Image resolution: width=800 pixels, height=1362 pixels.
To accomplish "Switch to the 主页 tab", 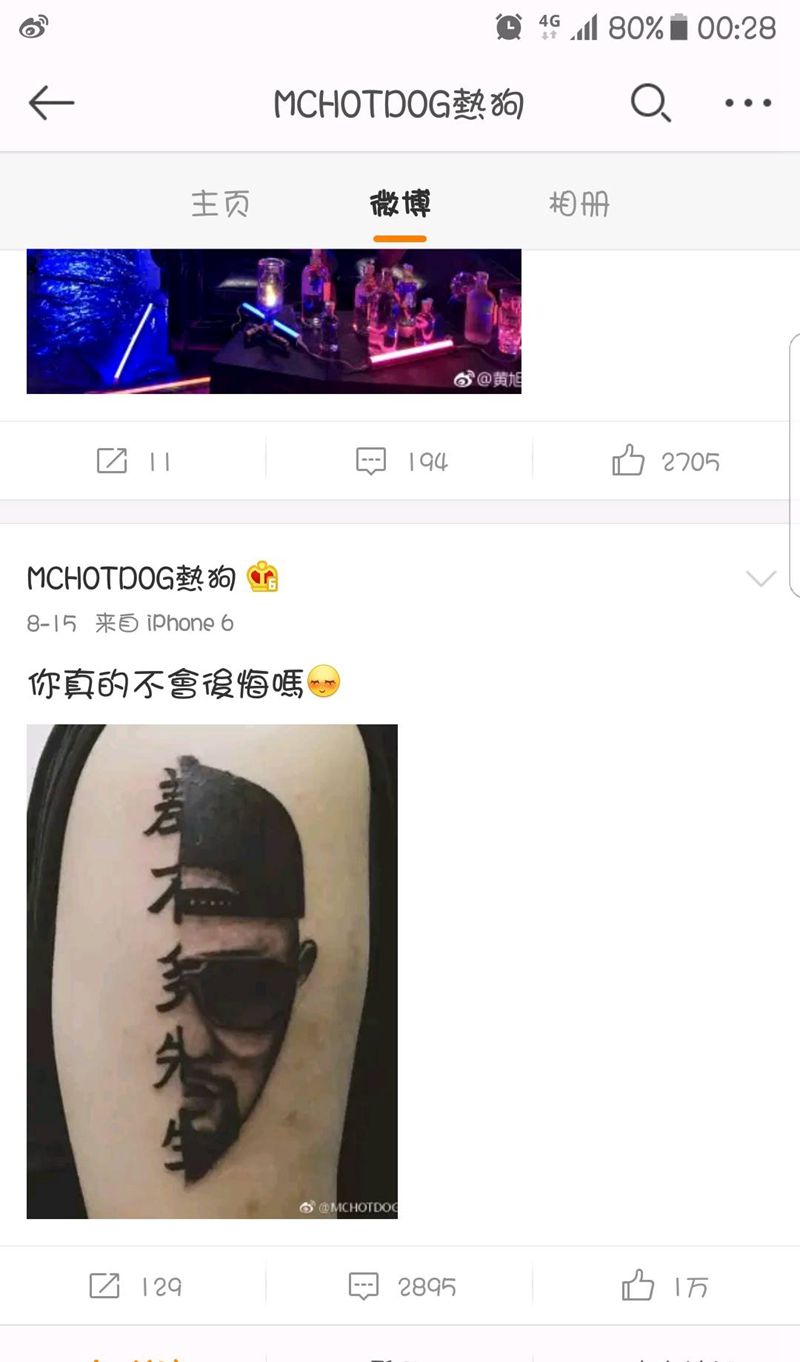I will (219, 203).
